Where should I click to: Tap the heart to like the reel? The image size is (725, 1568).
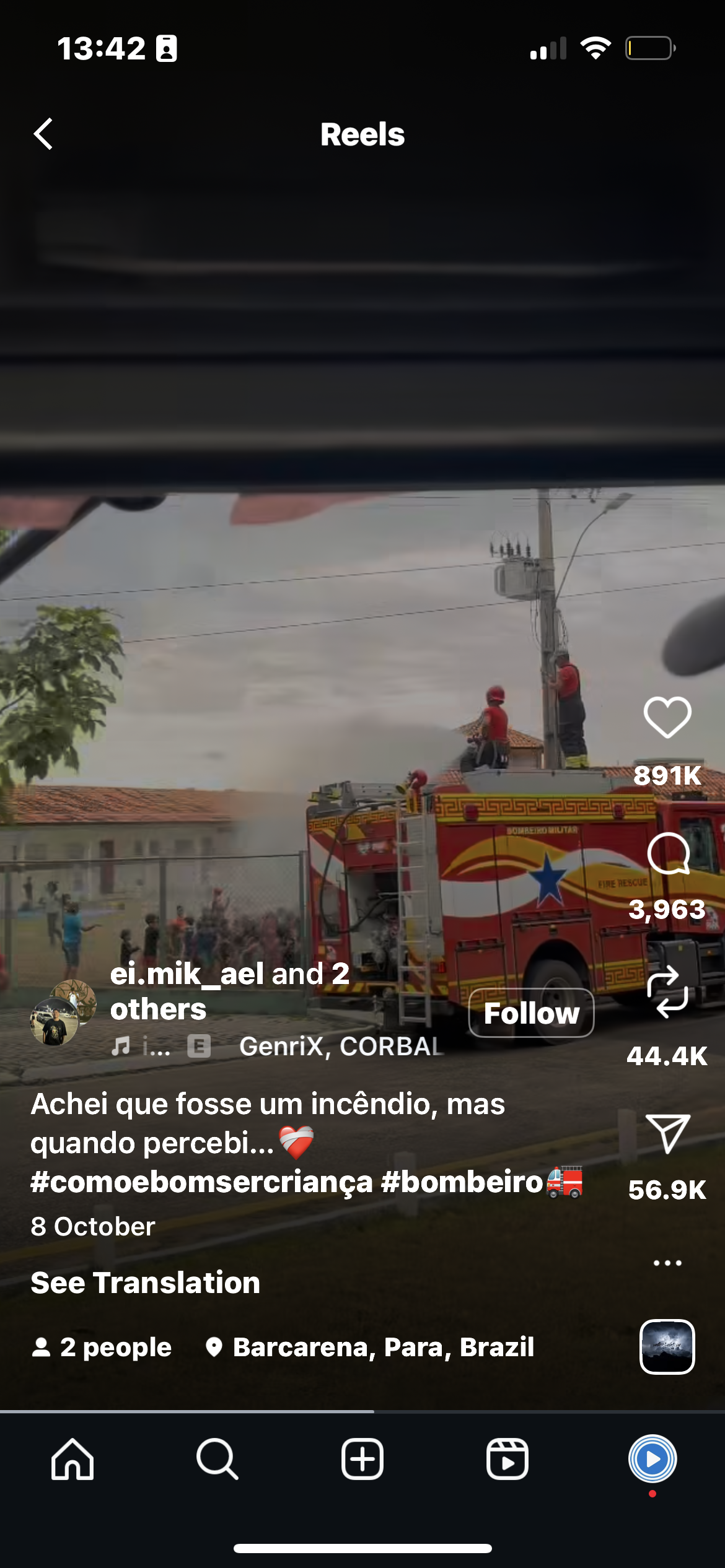tap(667, 718)
